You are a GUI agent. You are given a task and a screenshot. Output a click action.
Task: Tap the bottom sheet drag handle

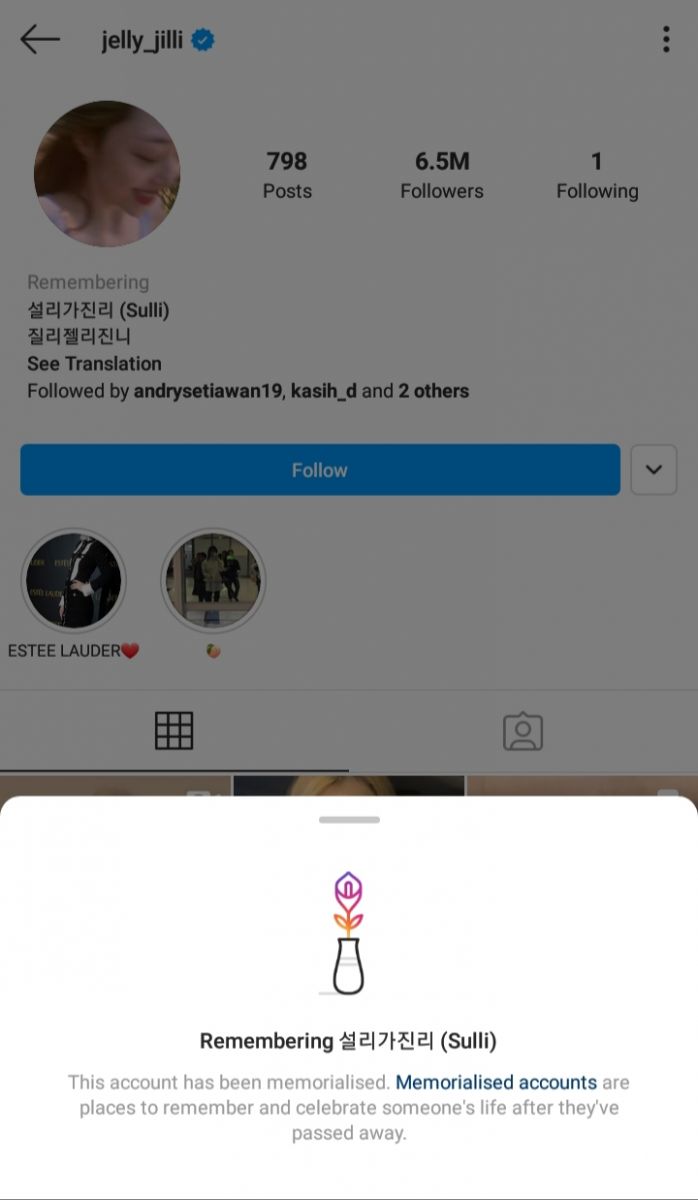pyautogui.click(x=349, y=820)
